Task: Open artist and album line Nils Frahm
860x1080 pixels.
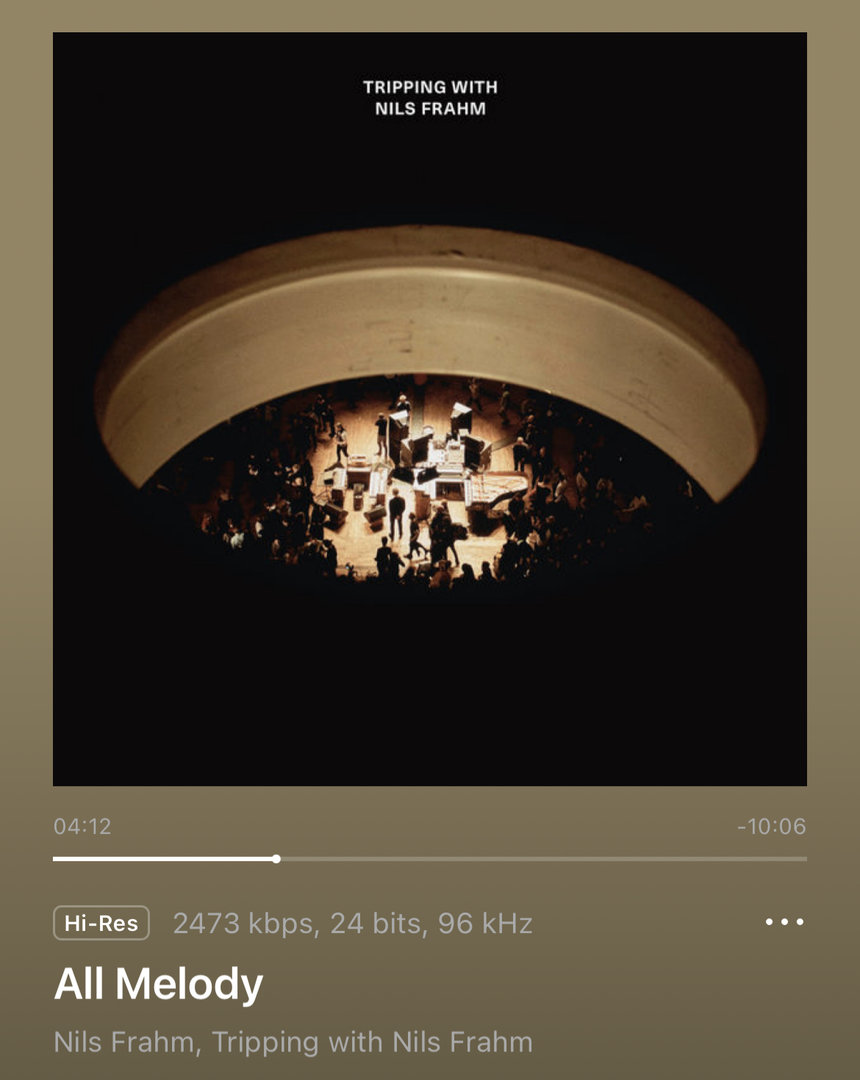Action: (292, 1042)
